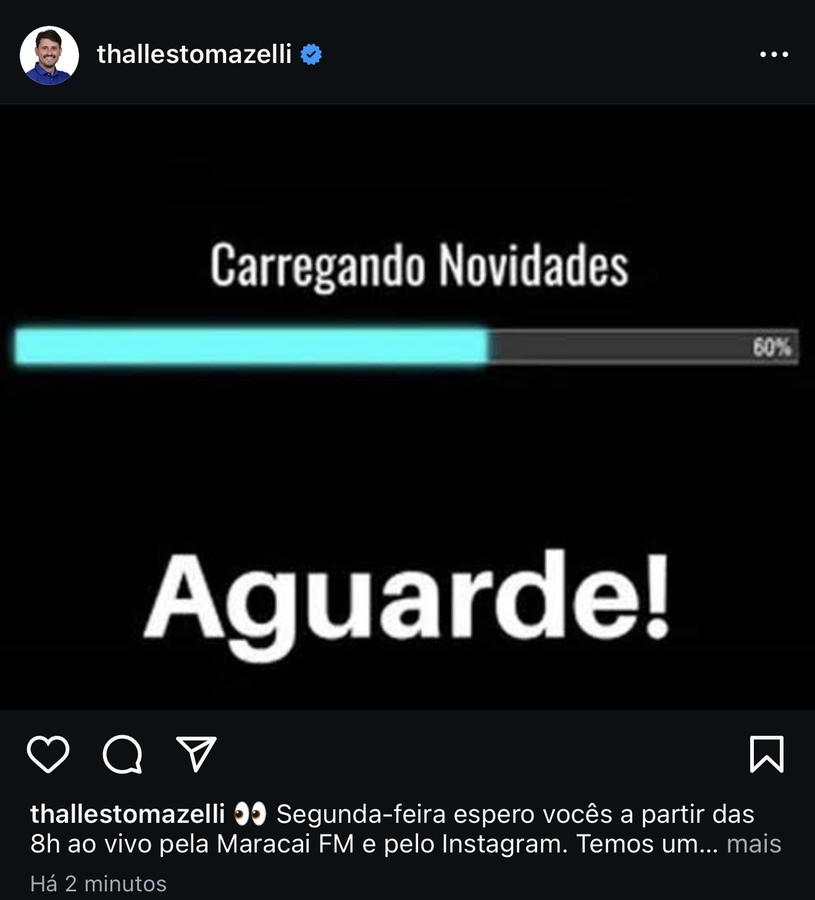Share the post with the paper plane icon
Viewport: 815px width, 900px height.
196,754
